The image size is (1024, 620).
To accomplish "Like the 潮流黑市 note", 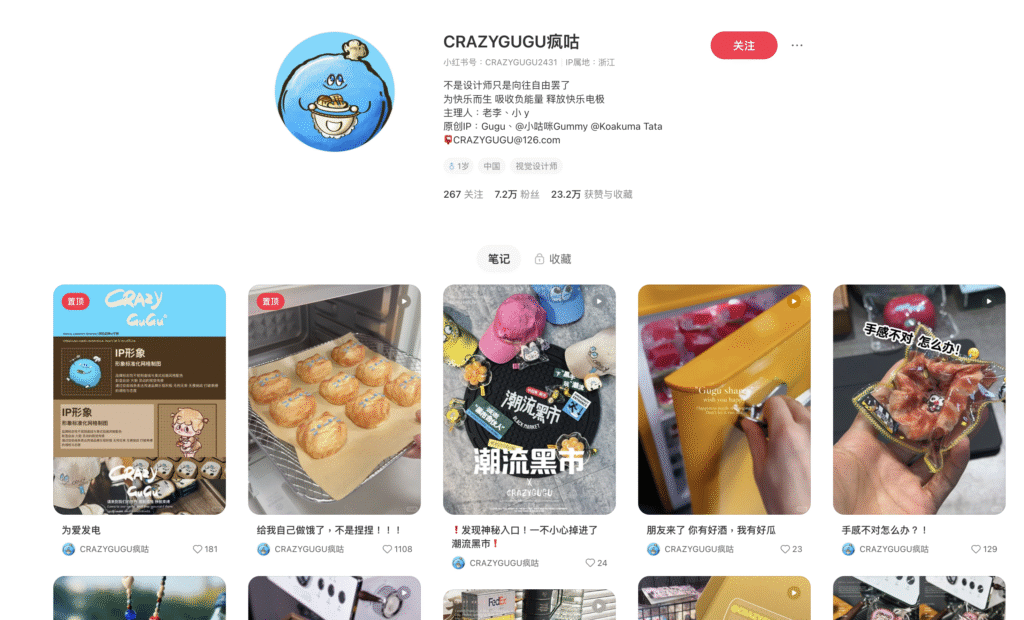I will click(x=590, y=563).
